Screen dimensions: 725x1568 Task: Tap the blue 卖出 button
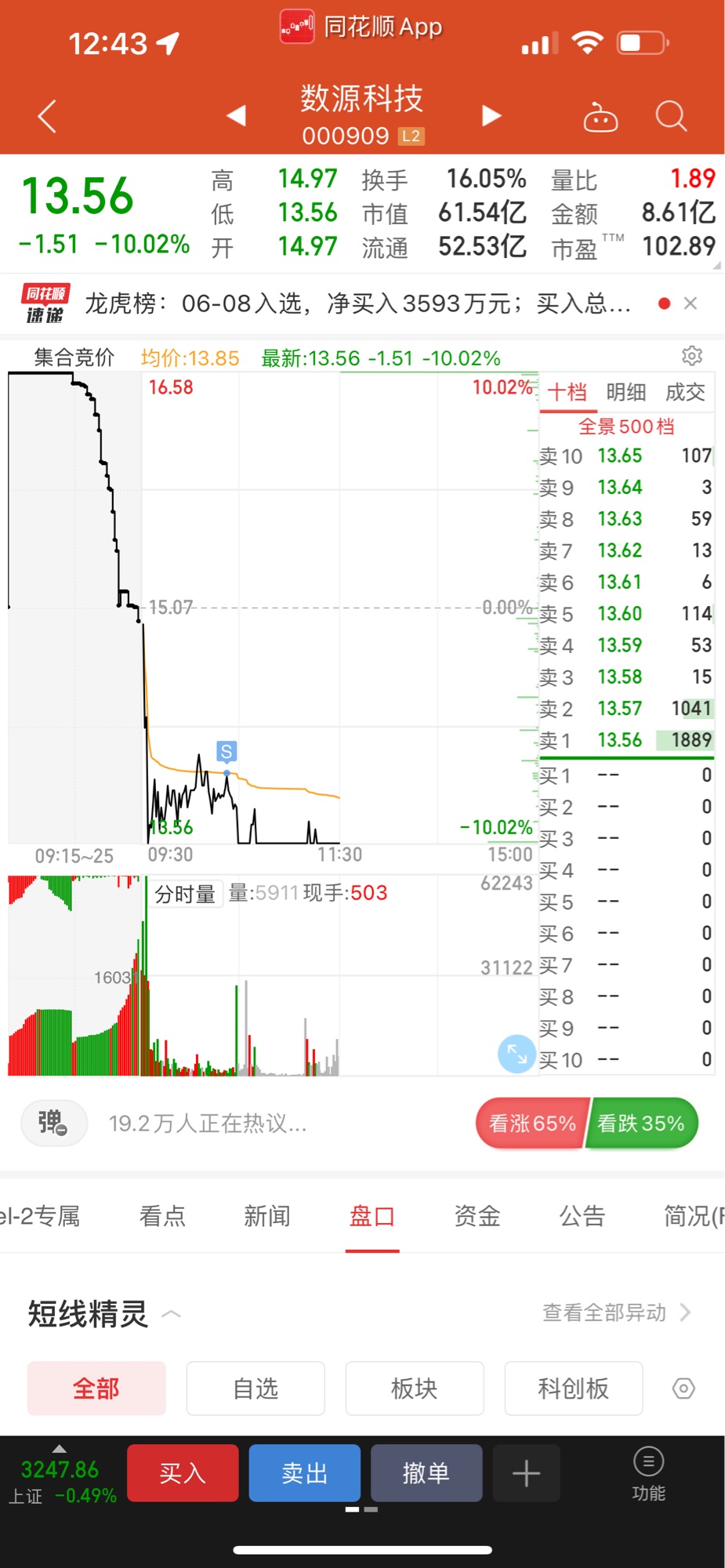pyautogui.click(x=305, y=1473)
